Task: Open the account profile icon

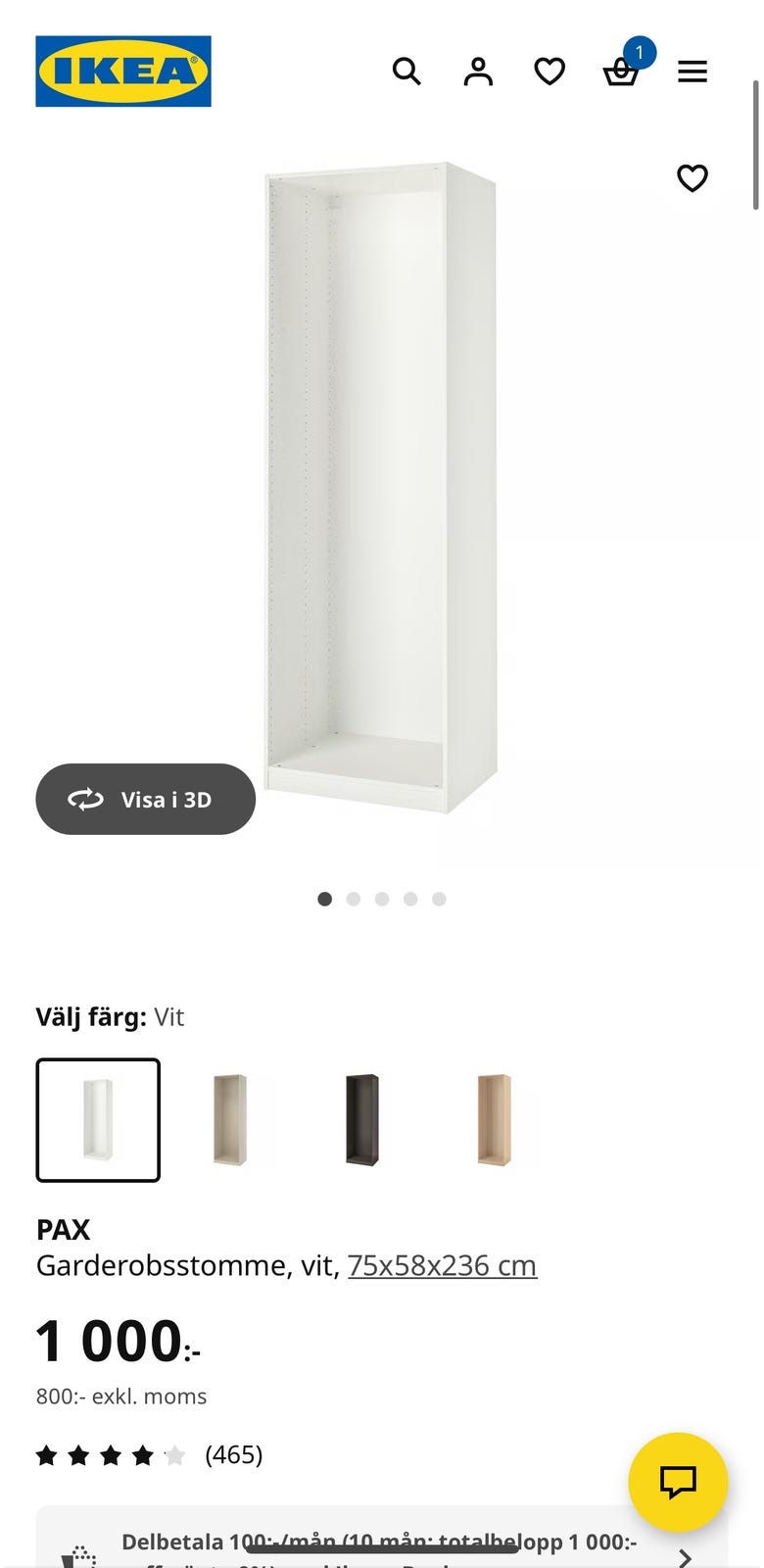Action: 477,72
